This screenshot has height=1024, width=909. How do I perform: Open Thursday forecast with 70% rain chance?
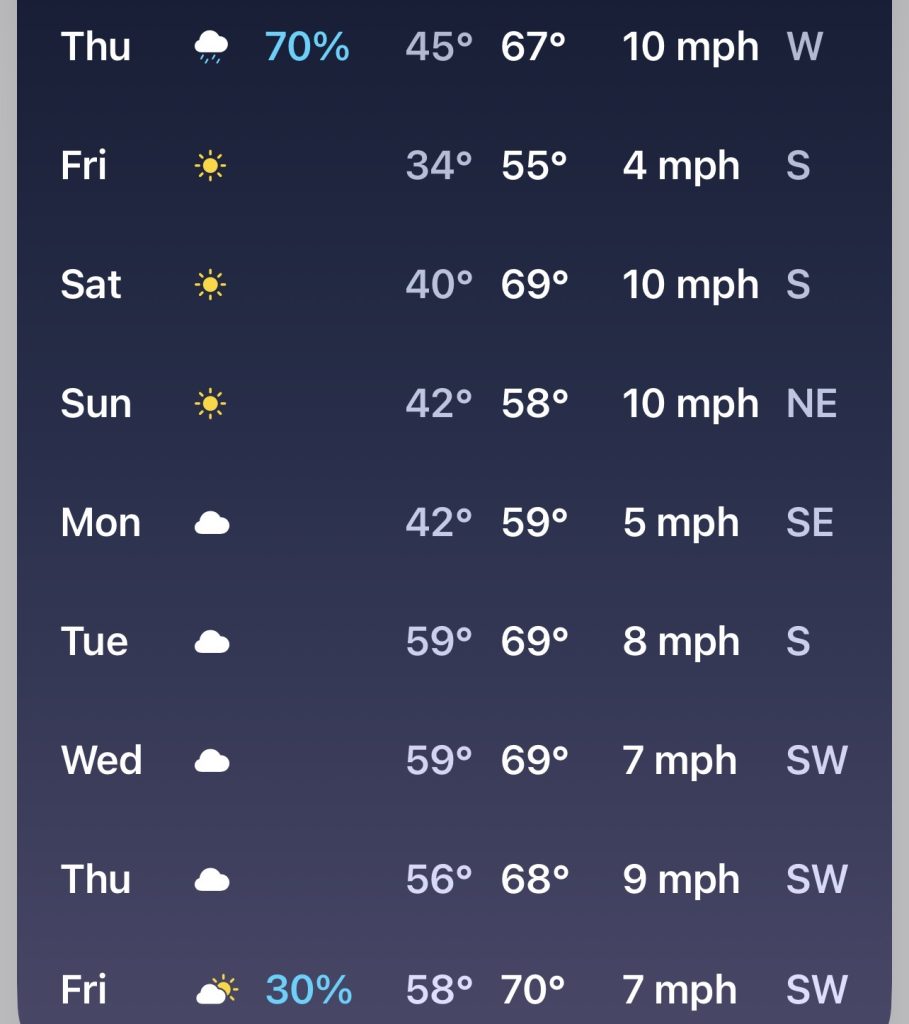pyautogui.click(x=454, y=47)
